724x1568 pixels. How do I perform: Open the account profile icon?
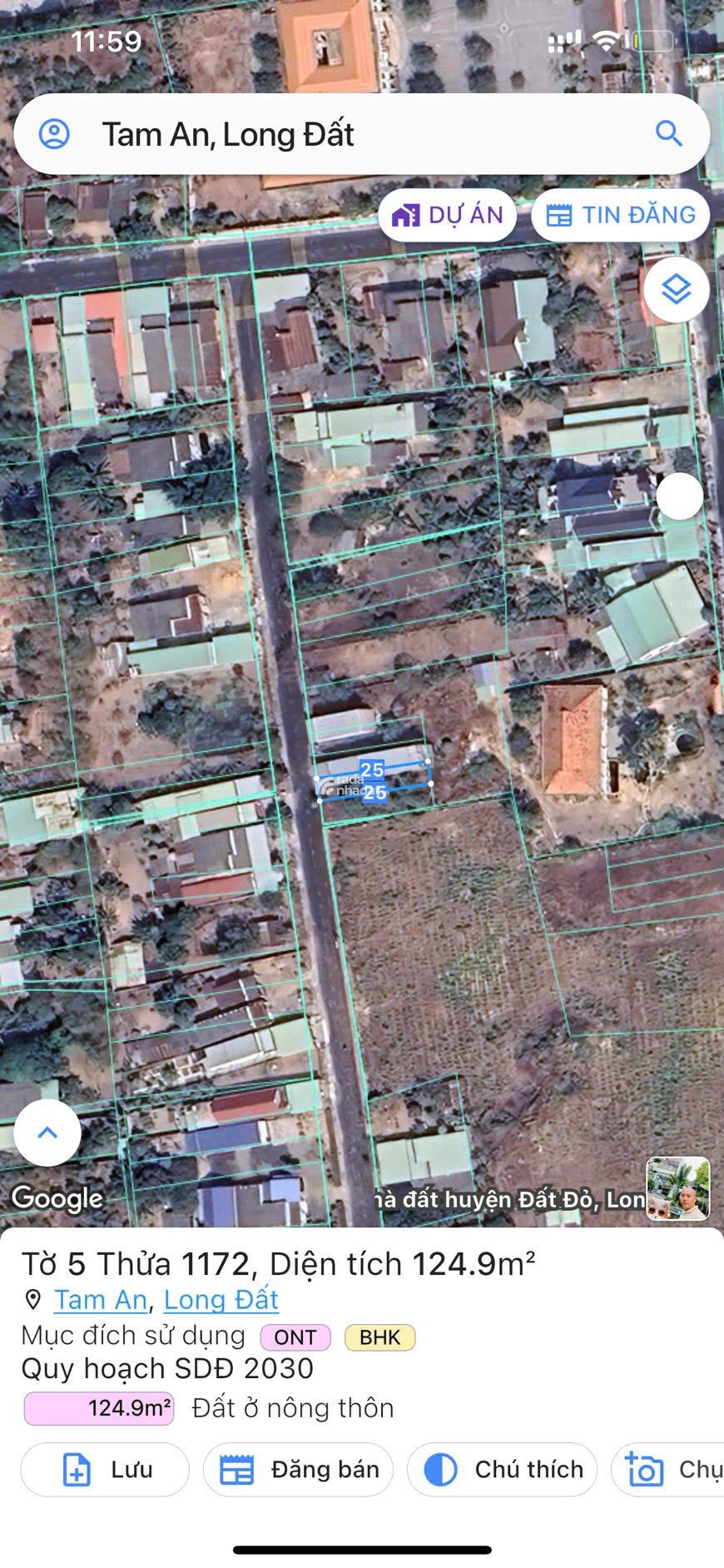click(x=55, y=134)
